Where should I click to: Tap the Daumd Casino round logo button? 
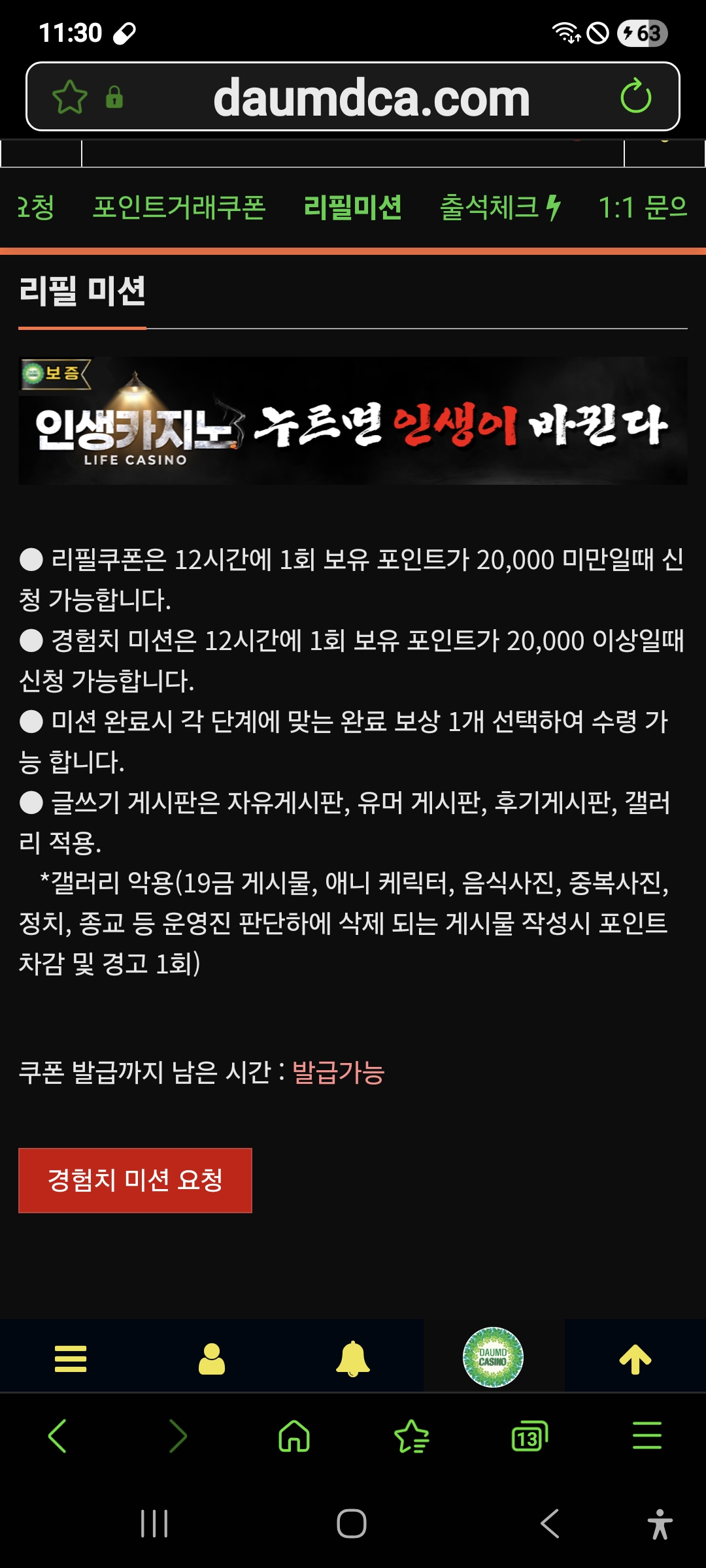coord(493,1357)
